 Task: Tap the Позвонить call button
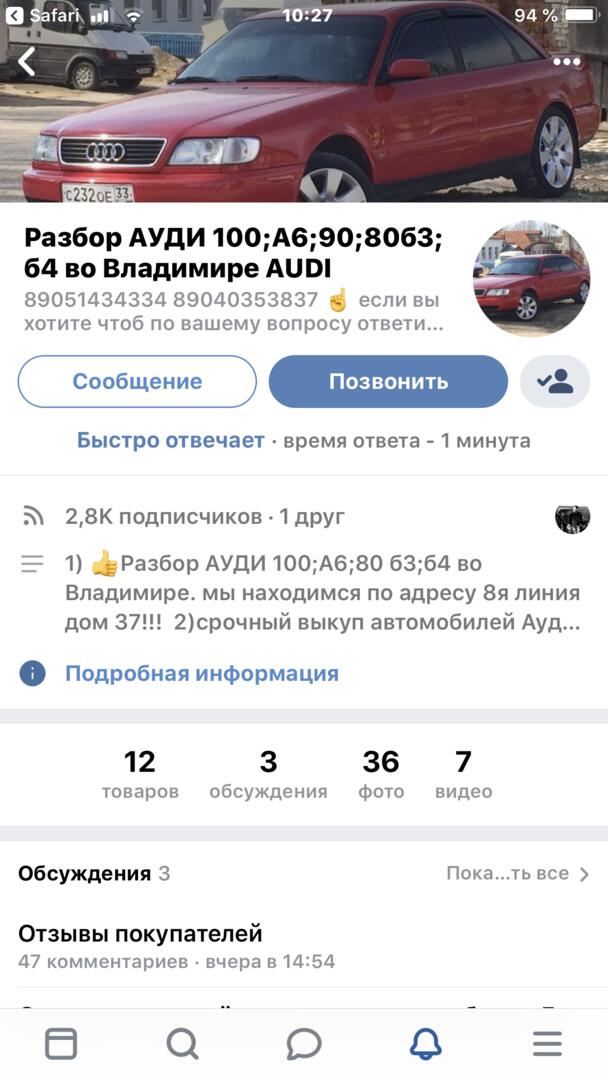(388, 381)
